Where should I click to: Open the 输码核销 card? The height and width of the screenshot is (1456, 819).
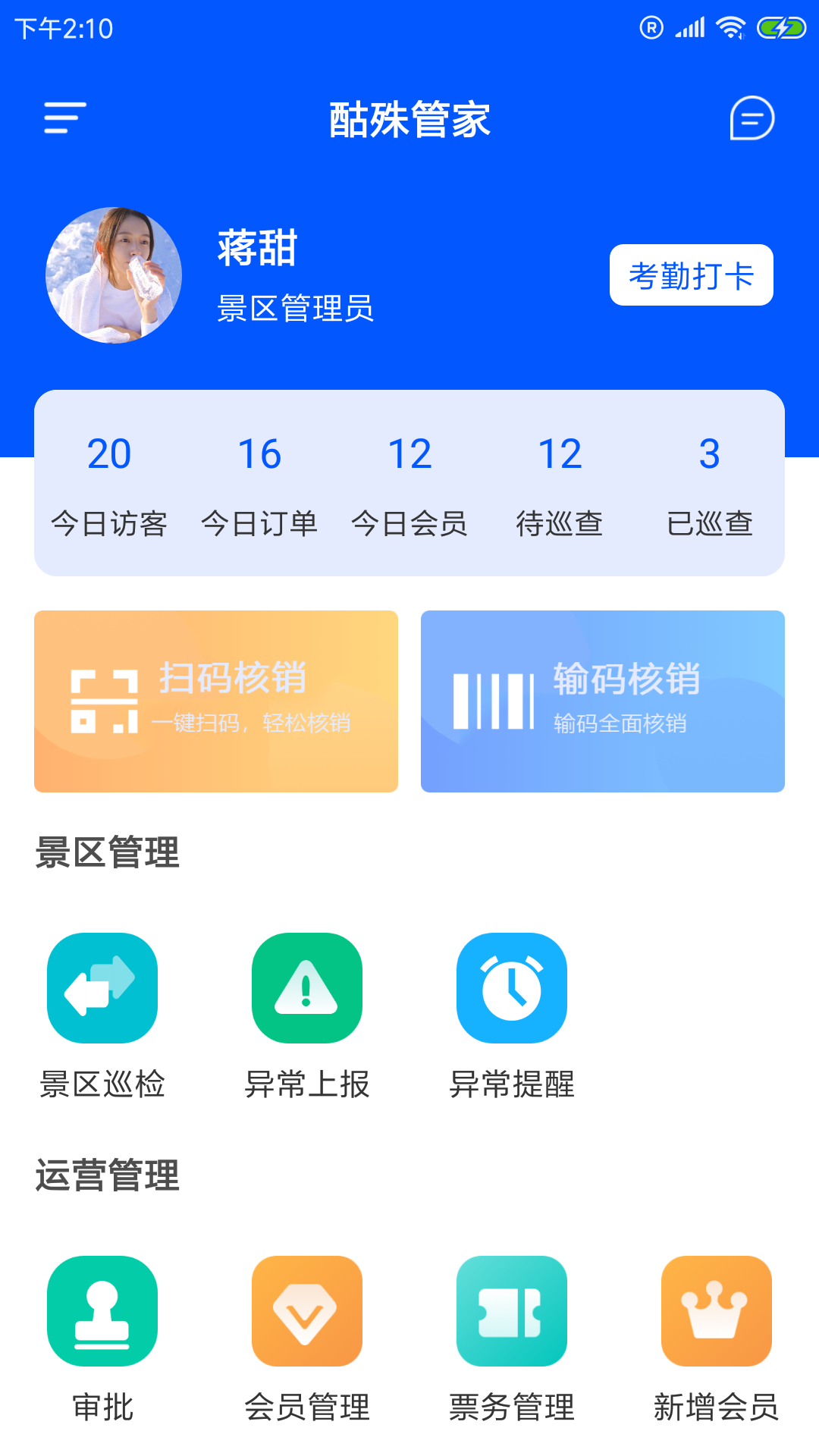[603, 701]
